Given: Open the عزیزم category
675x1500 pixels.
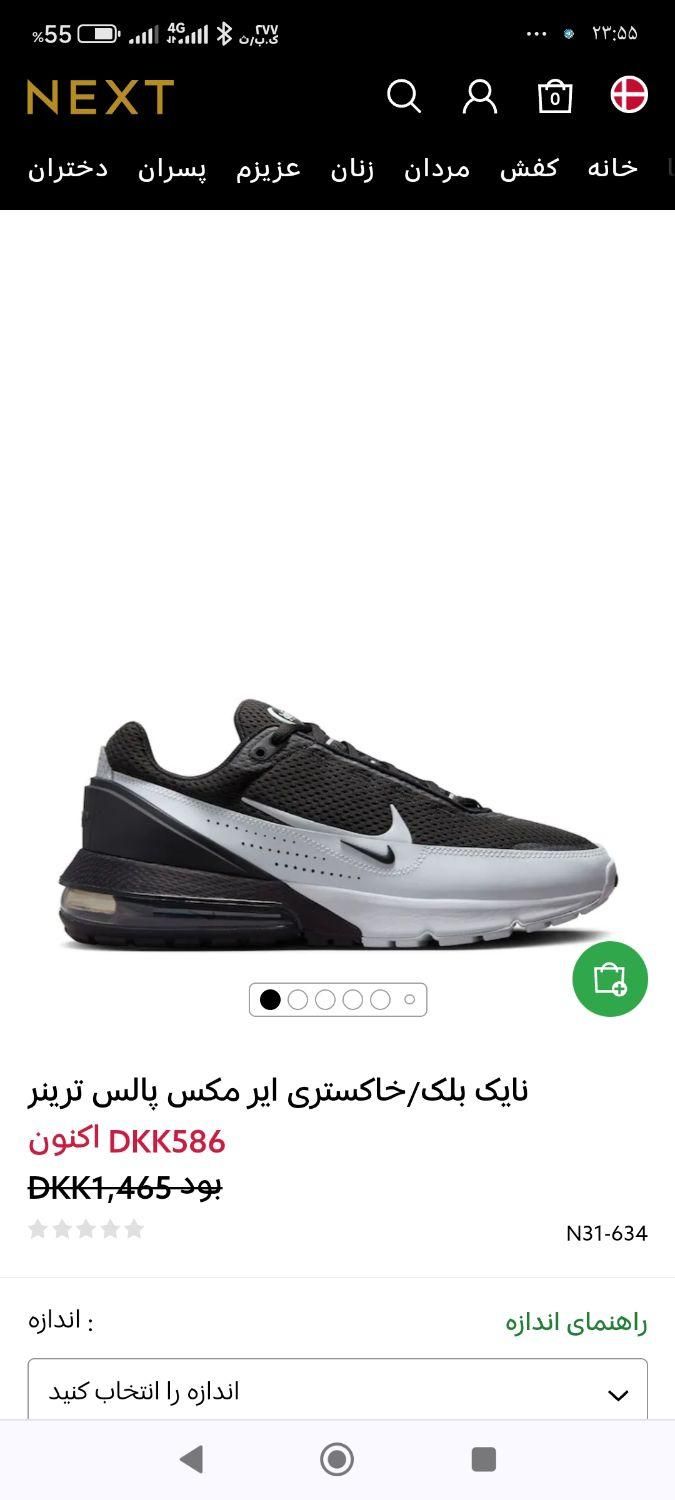Looking at the screenshot, I should coord(268,168).
